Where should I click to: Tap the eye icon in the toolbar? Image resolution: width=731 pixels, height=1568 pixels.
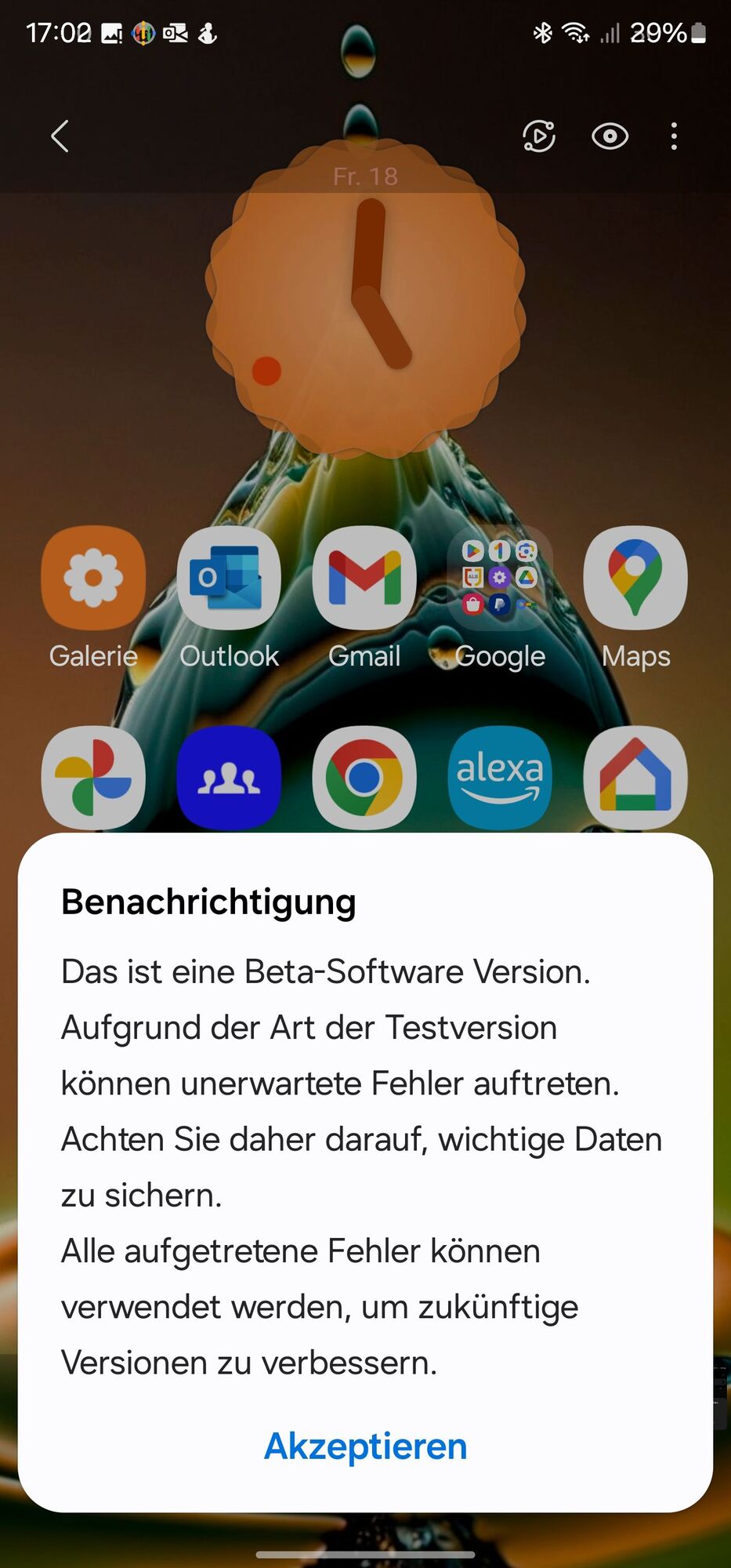[610, 136]
